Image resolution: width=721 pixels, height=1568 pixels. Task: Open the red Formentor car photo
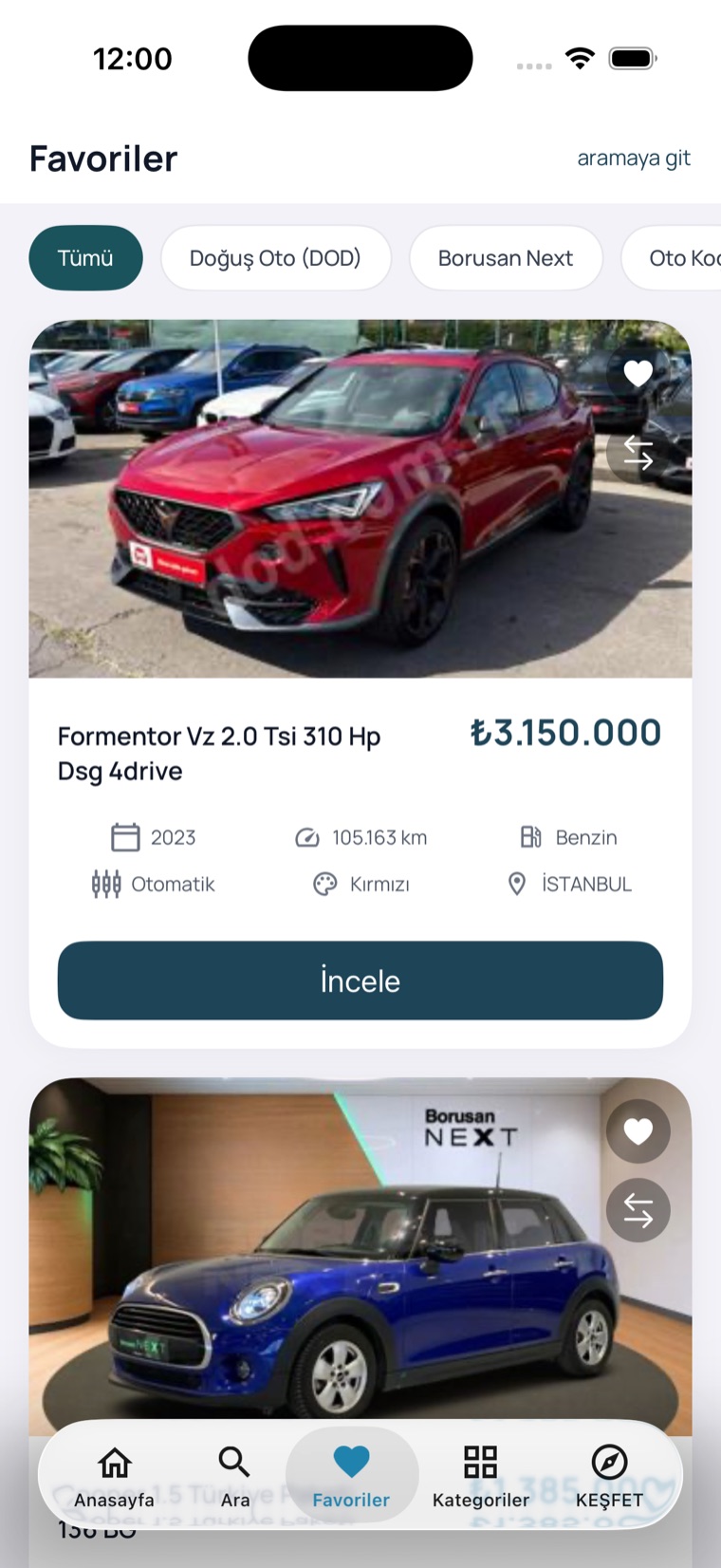point(360,499)
